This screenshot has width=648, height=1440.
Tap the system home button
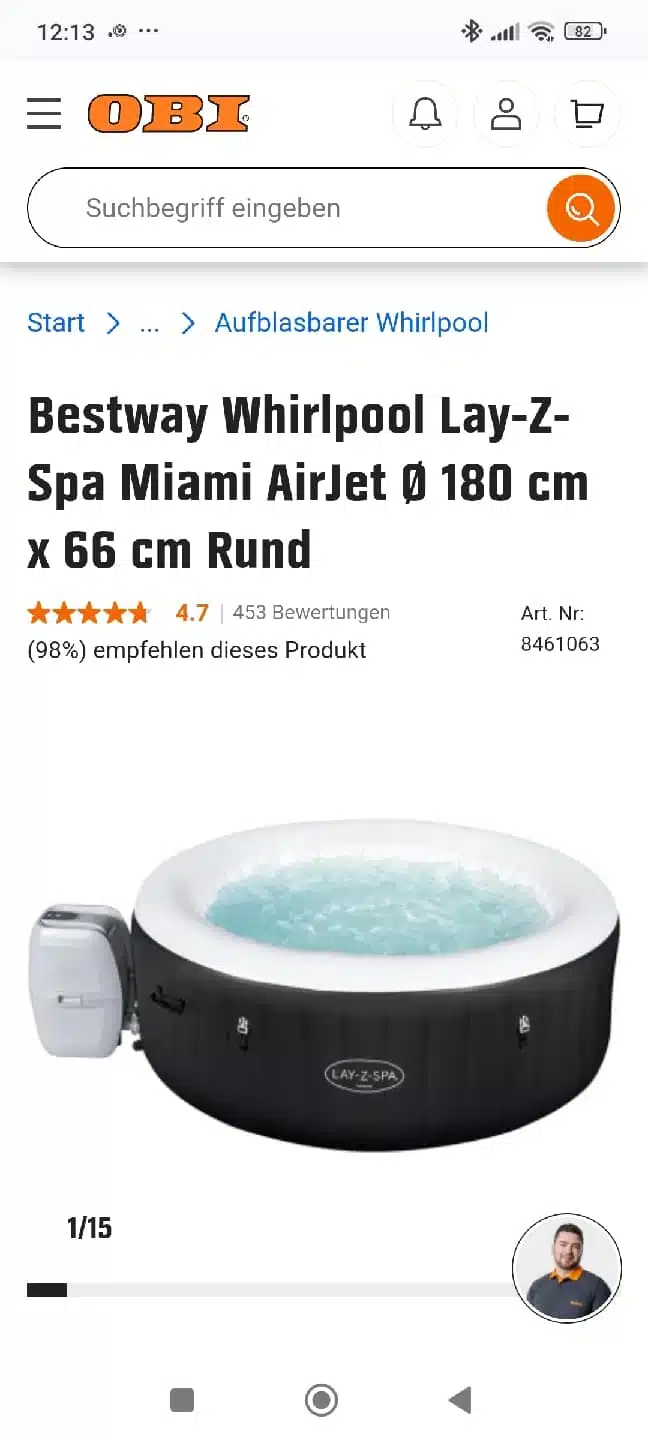321,1400
